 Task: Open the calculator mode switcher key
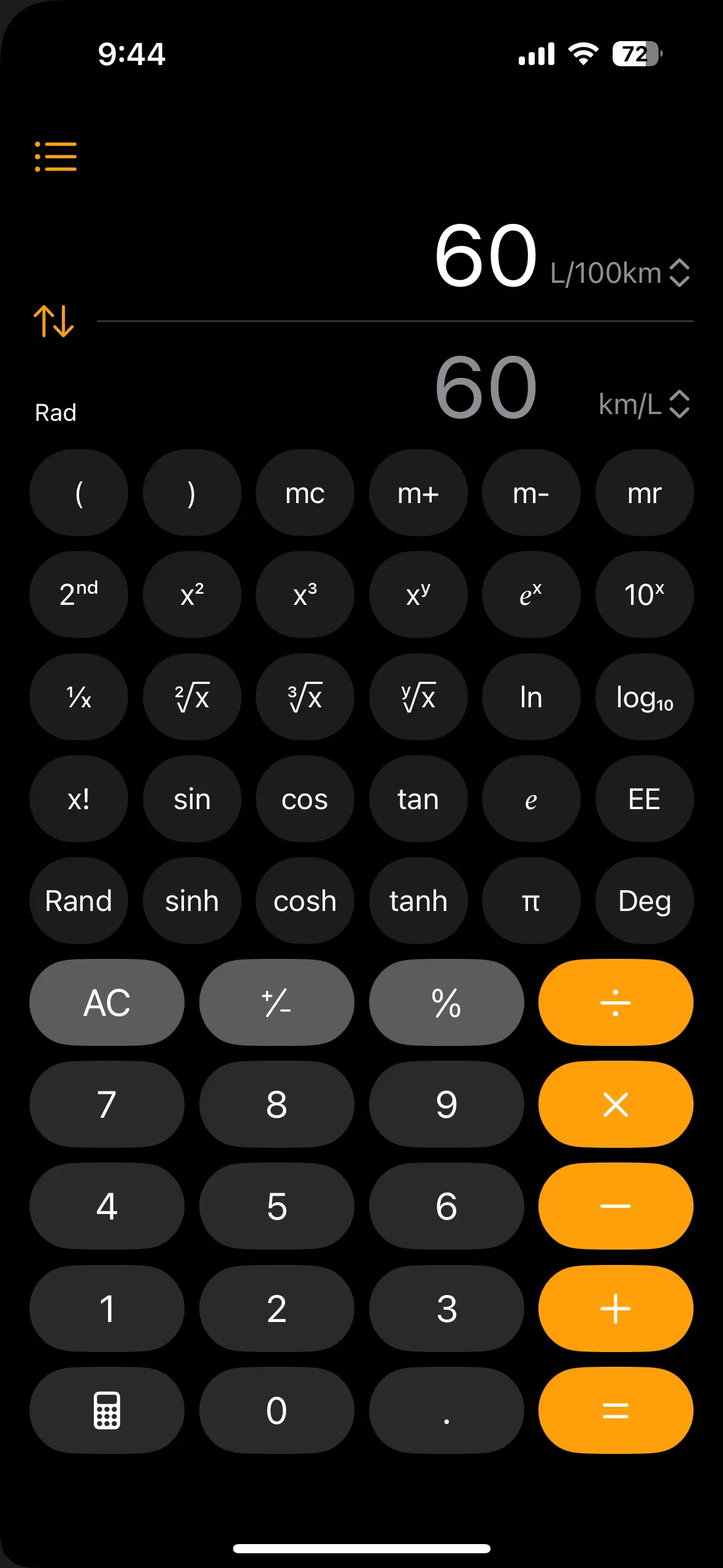tap(107, 1410)
